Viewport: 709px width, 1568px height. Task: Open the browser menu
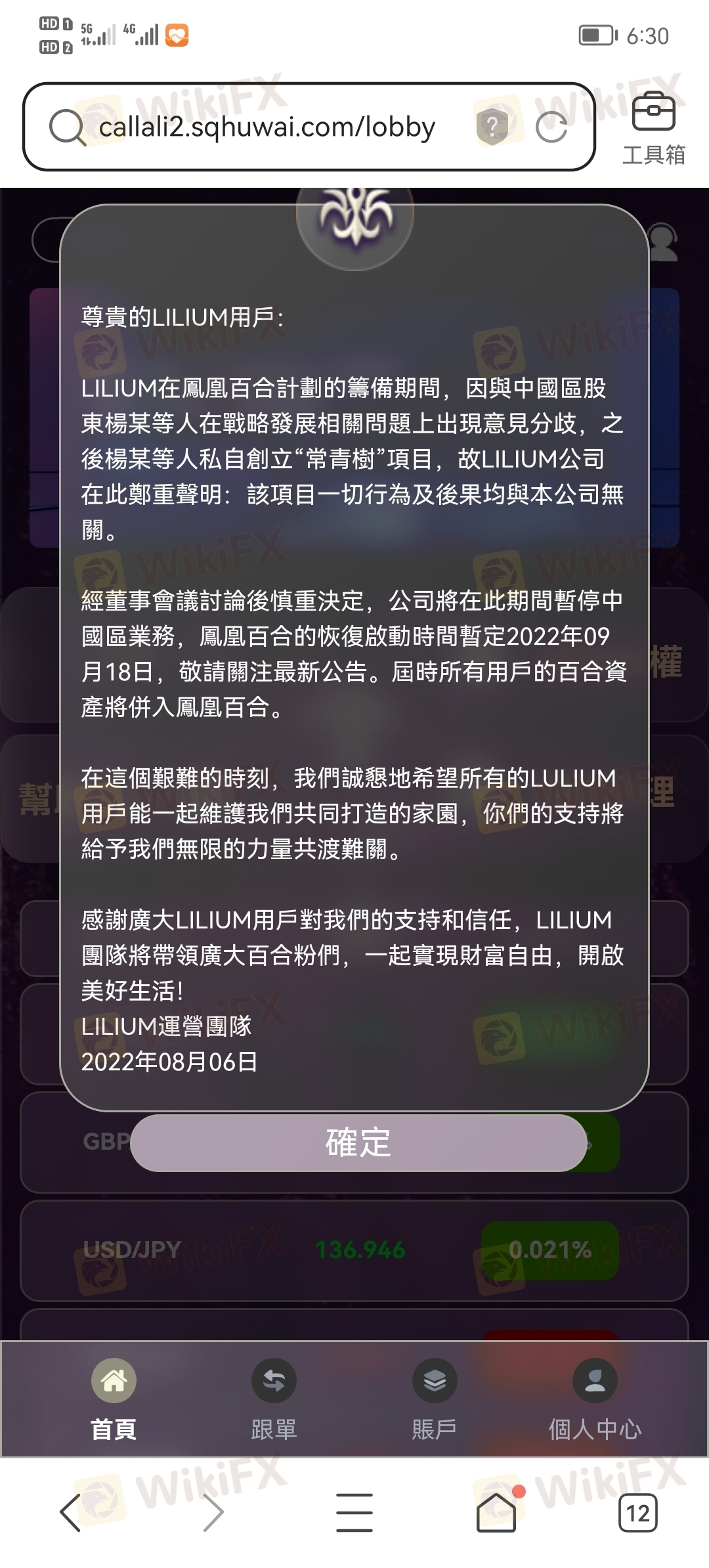354,1513
